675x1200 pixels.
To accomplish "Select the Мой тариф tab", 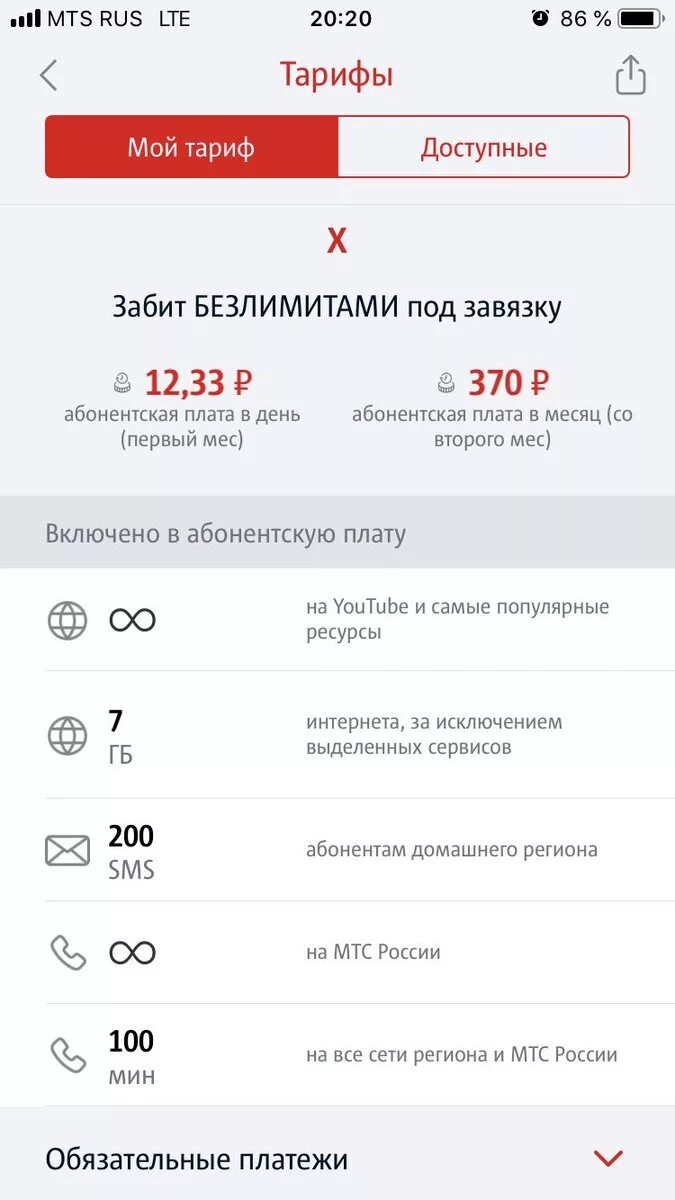I will tap(191, 148).
